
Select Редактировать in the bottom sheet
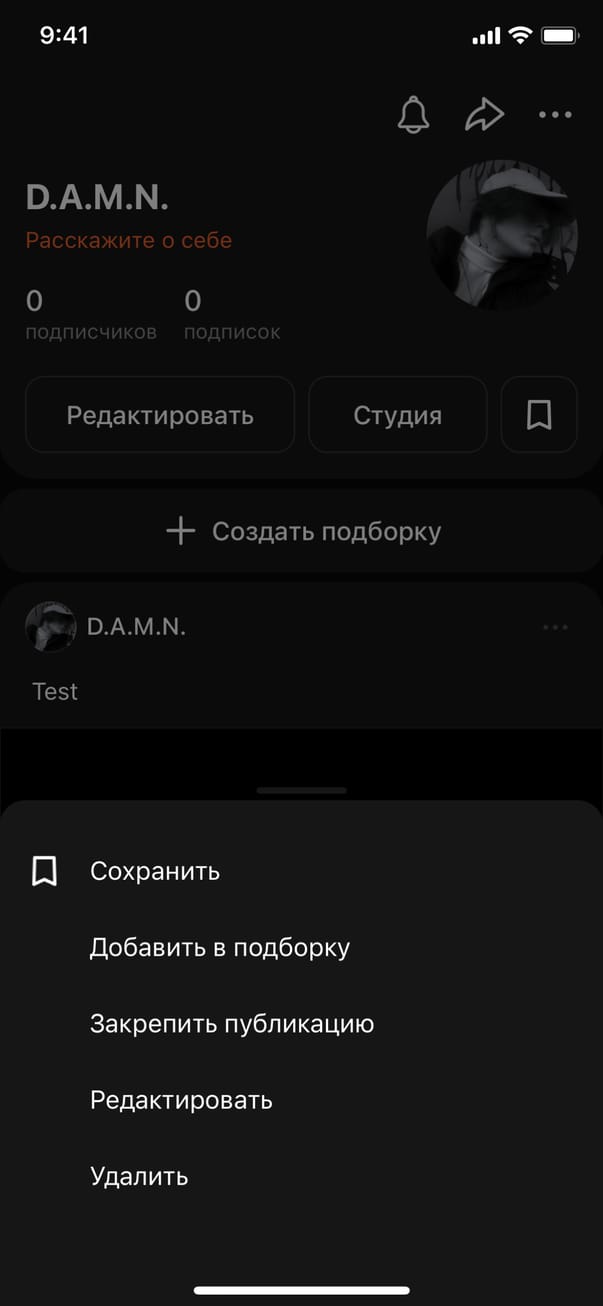click(x=181, y=1100)
